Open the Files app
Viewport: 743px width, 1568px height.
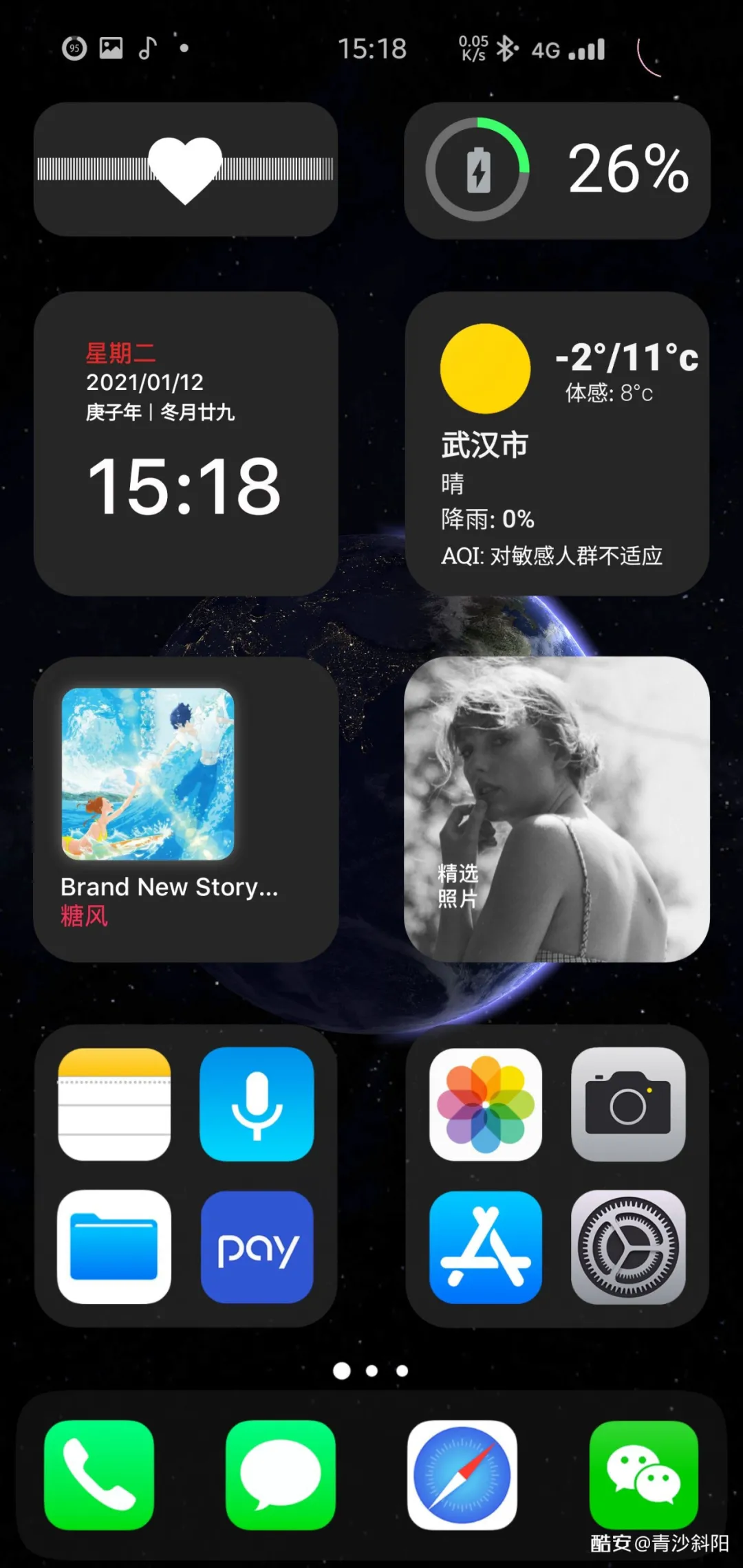[x=114, y=1246]
